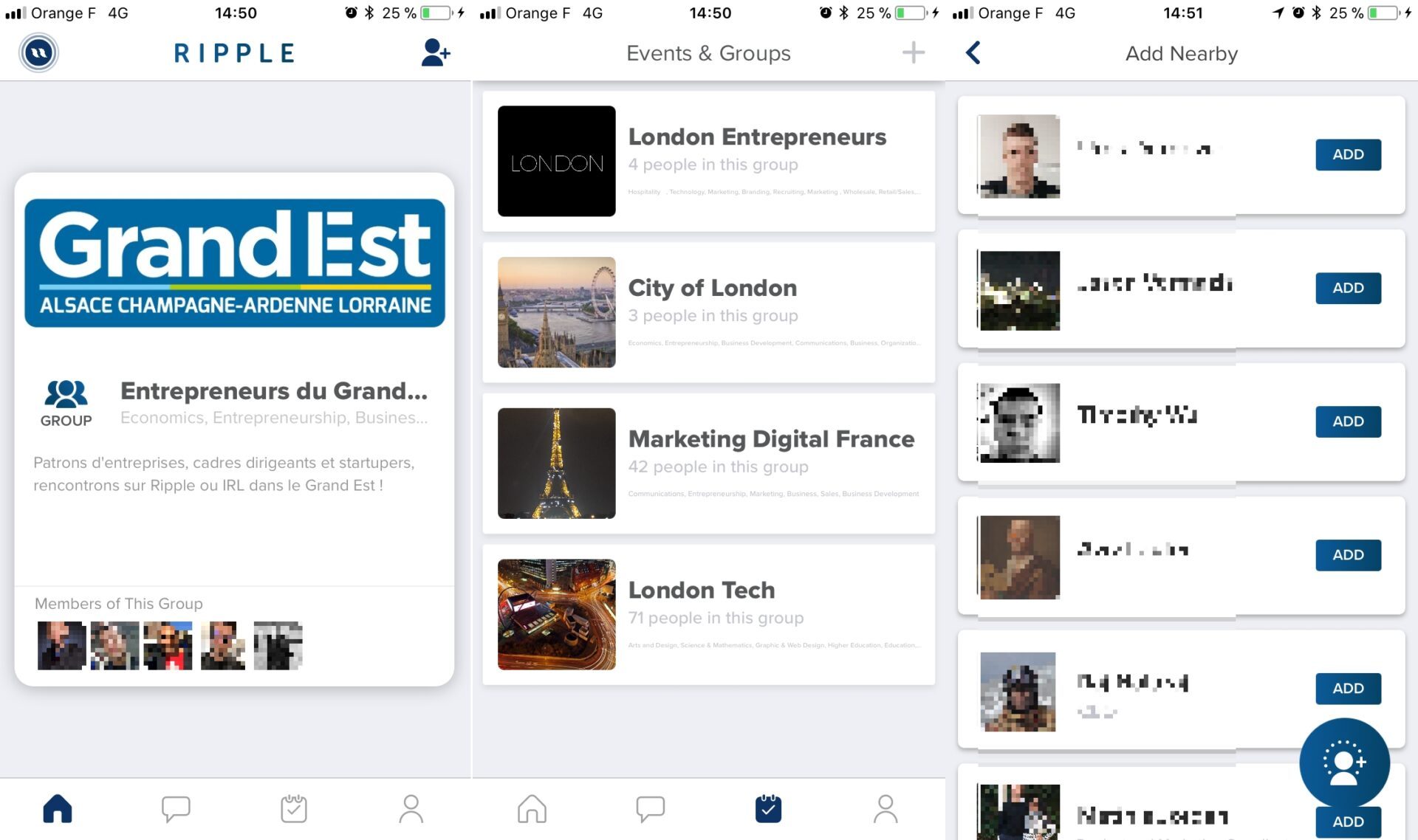Viewport: 1418px width, 840px height.
Task: Tap the highlighted home tab on the Ripple screen
Action: [x=58, y=809]
